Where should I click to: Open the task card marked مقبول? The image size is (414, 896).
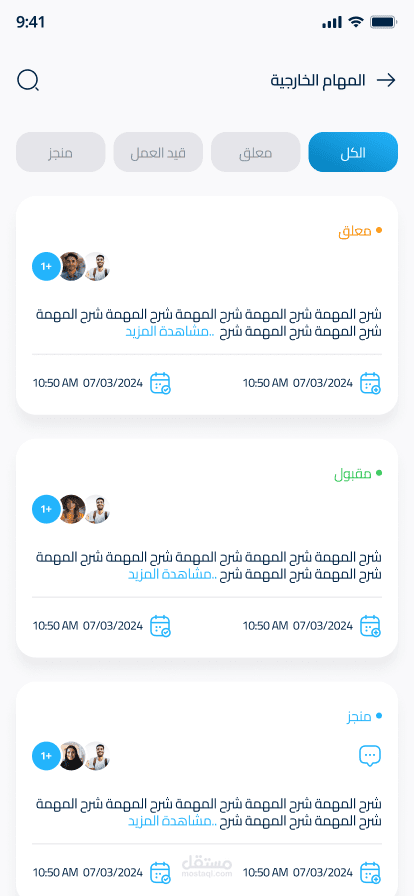pos(207,548)
